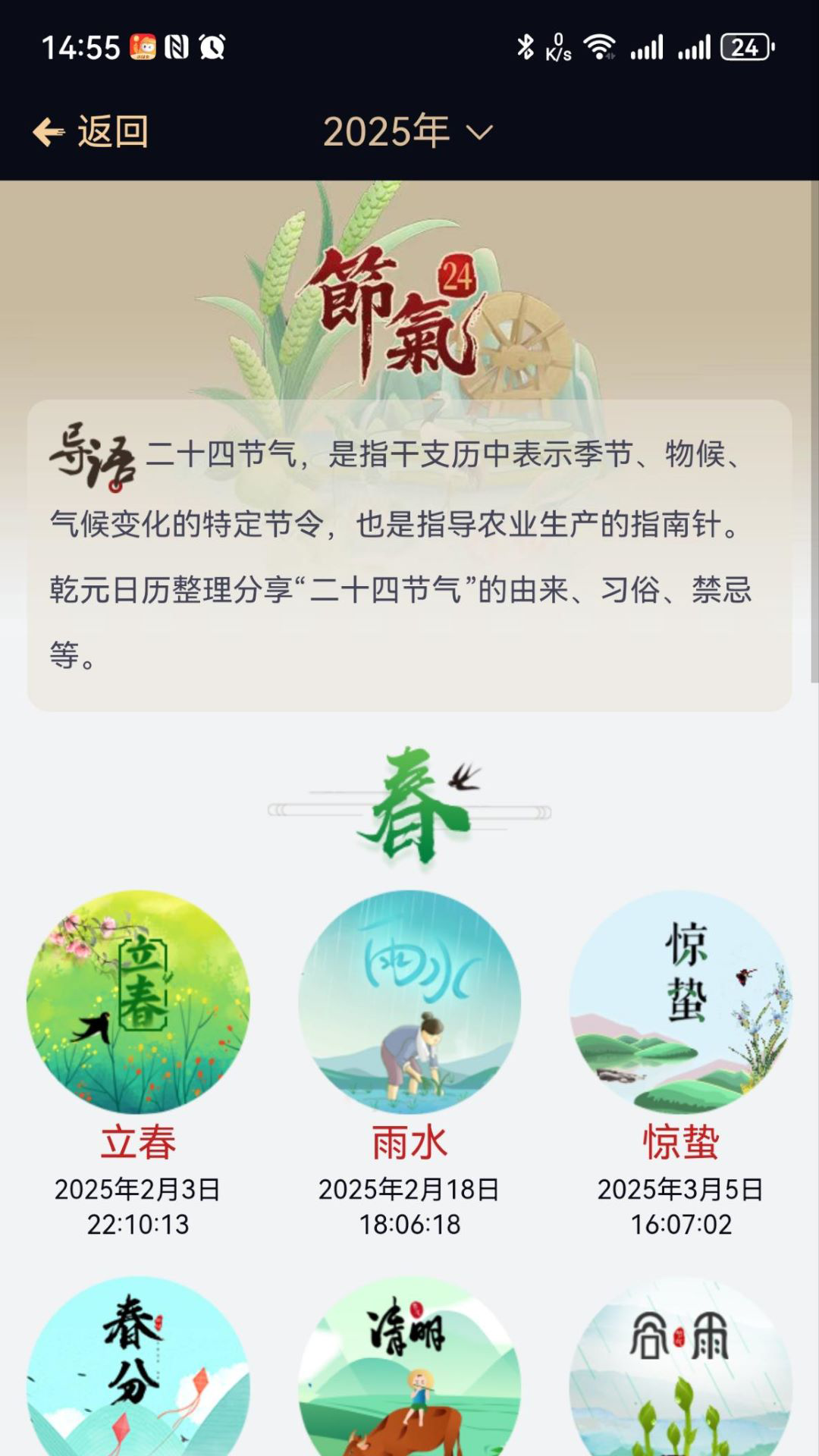Select the 返回 navigation option

[x=111, y=130]
